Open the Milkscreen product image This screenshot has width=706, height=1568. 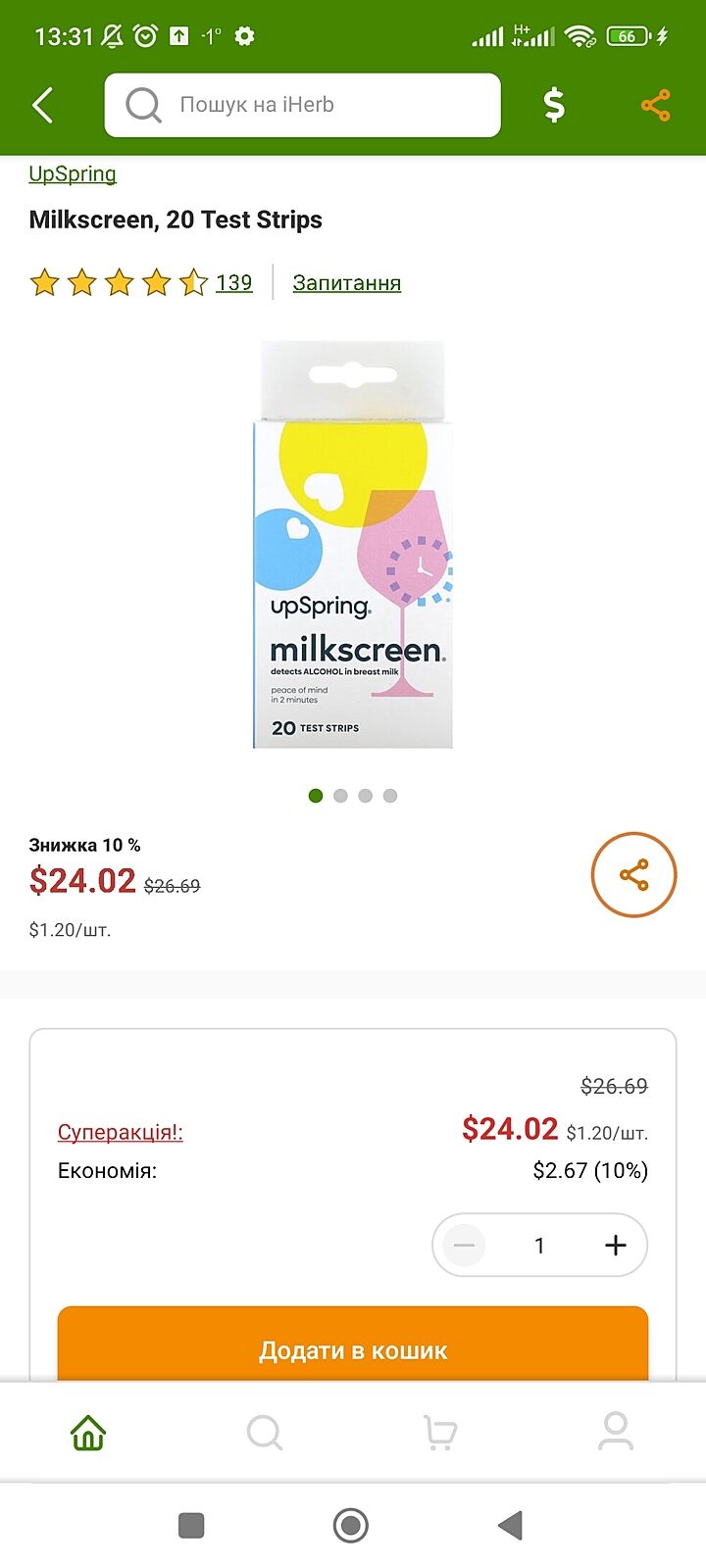(353, 545)
